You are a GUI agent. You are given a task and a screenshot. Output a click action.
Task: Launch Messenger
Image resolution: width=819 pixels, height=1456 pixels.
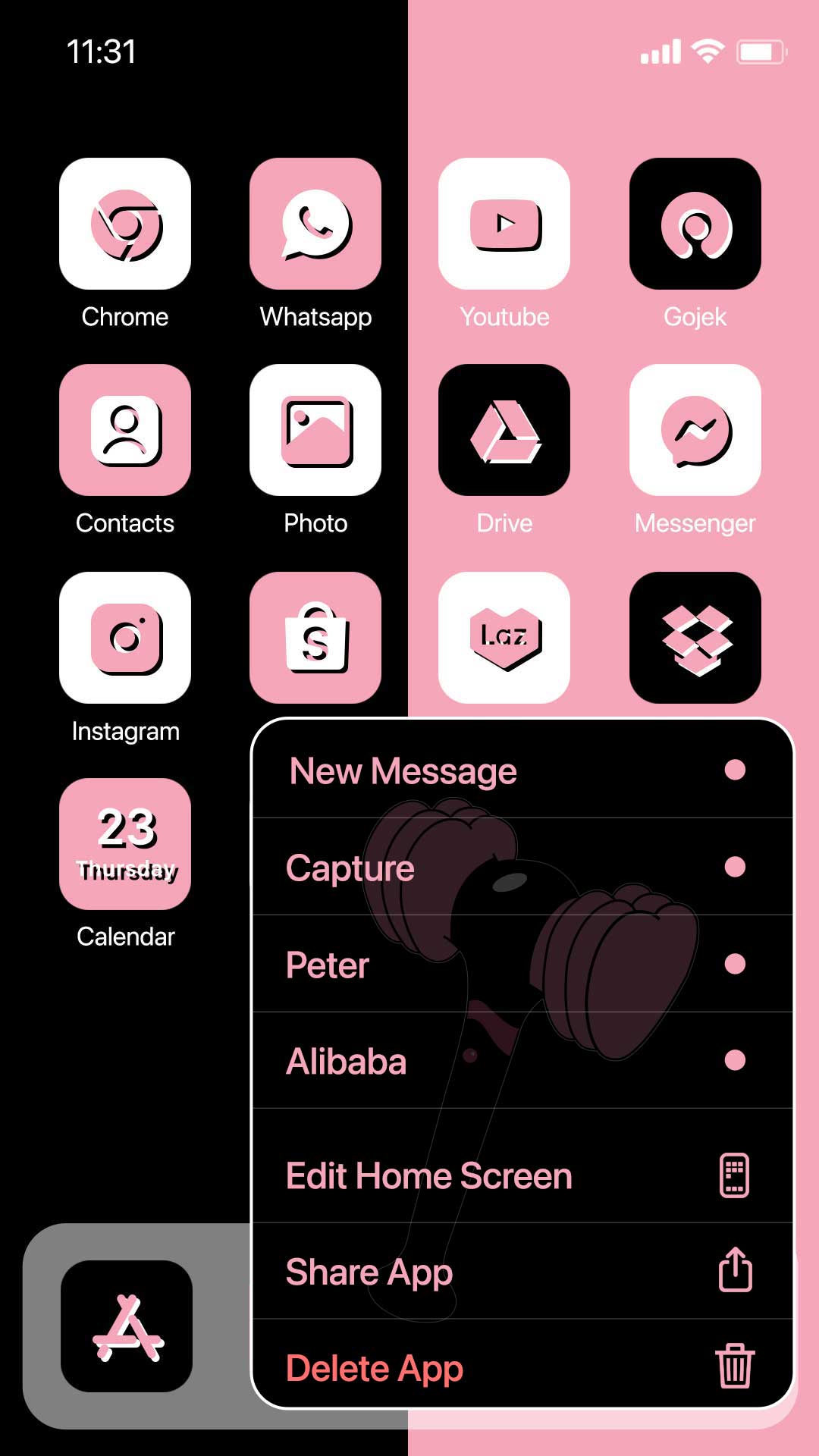695,432
